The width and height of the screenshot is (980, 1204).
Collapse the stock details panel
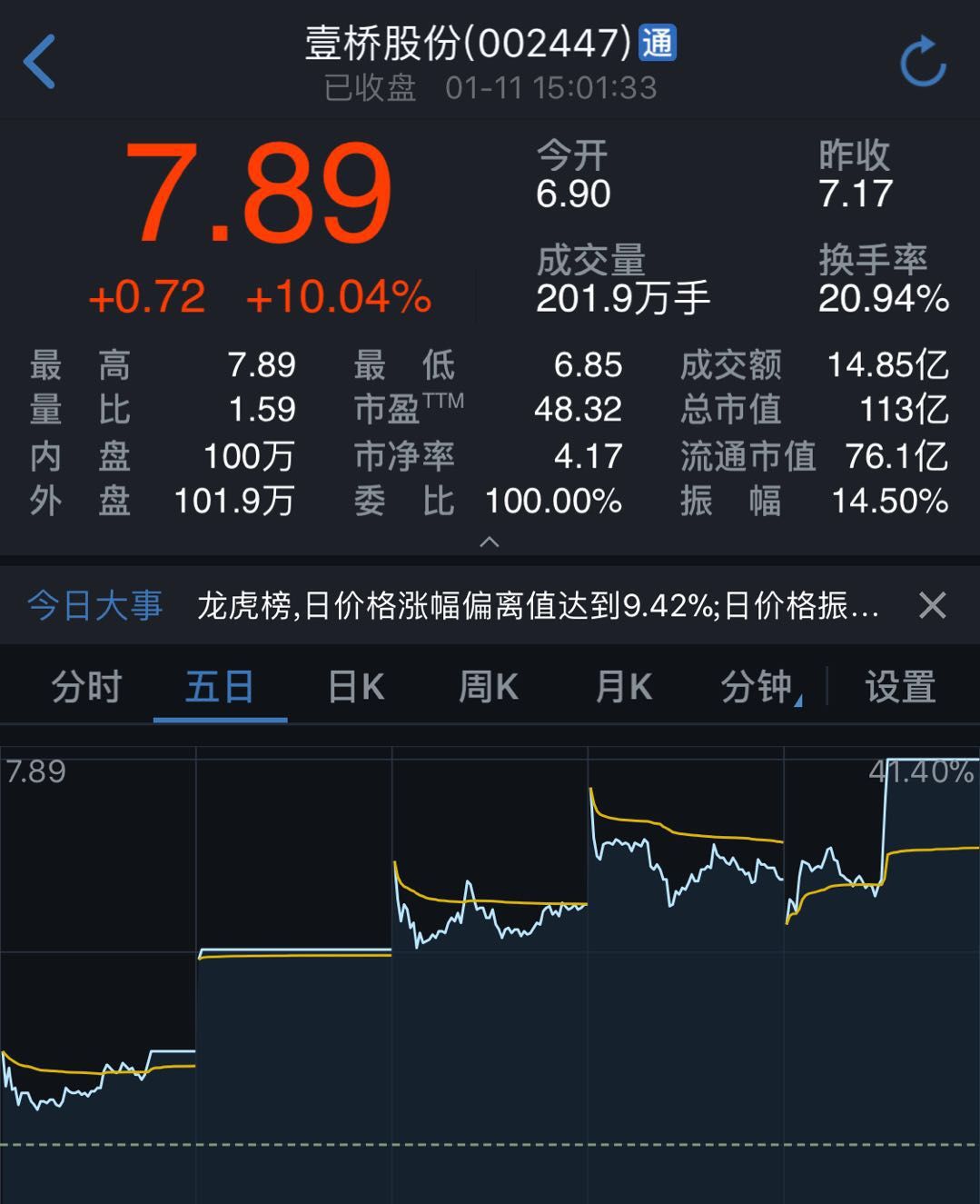tap(489, 542)
